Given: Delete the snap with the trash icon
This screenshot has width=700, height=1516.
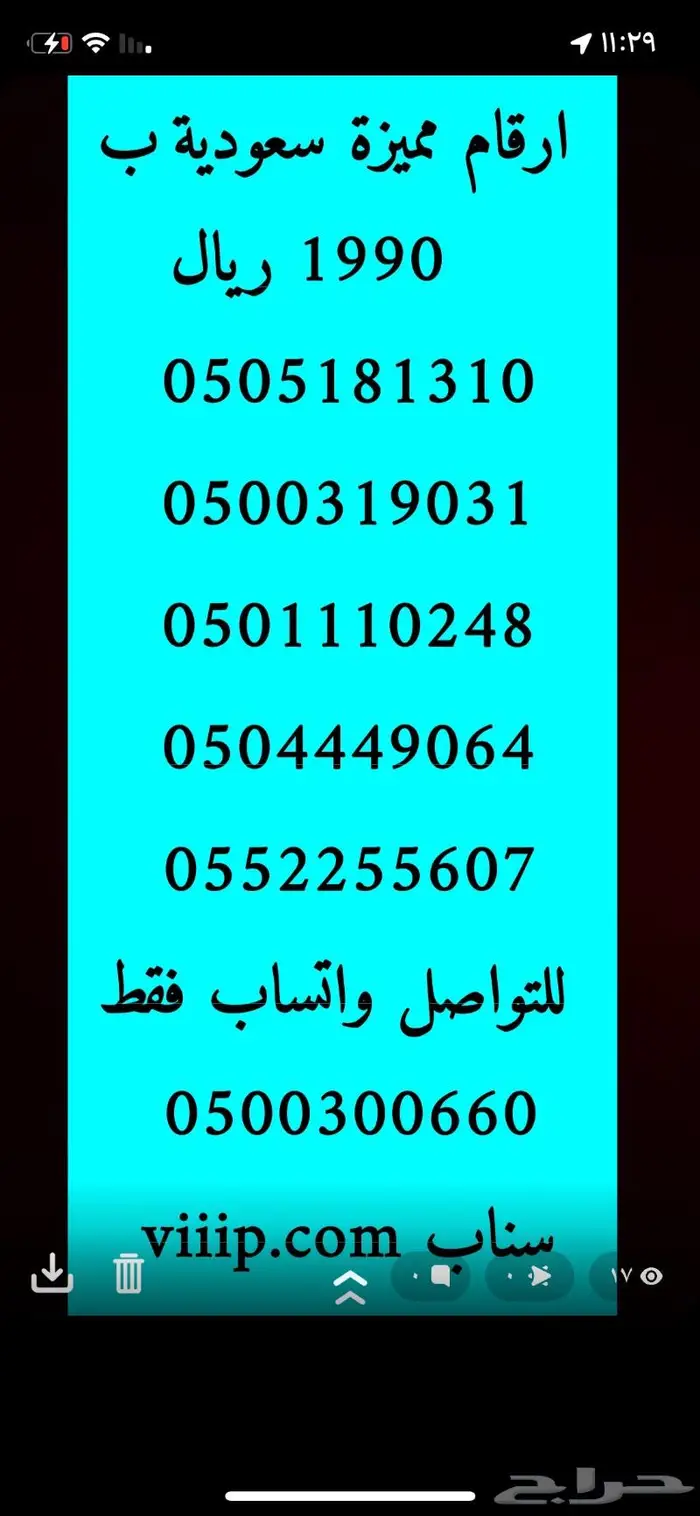Looking at the screenshot, I should click(x=129, y=1275).
